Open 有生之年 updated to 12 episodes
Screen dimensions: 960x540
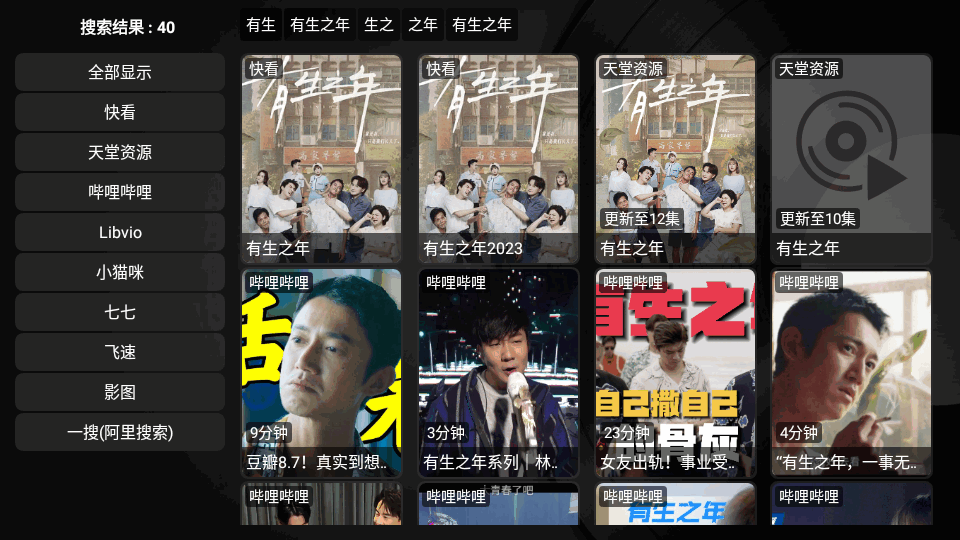click(675, 158)
